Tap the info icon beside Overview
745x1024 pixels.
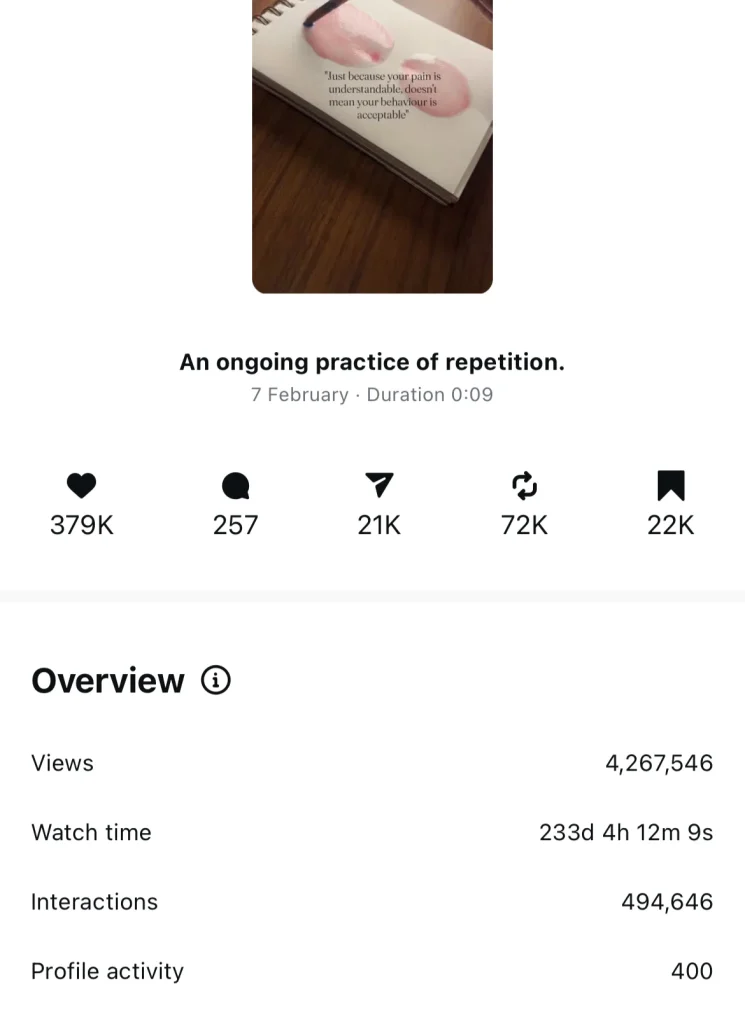216,681
